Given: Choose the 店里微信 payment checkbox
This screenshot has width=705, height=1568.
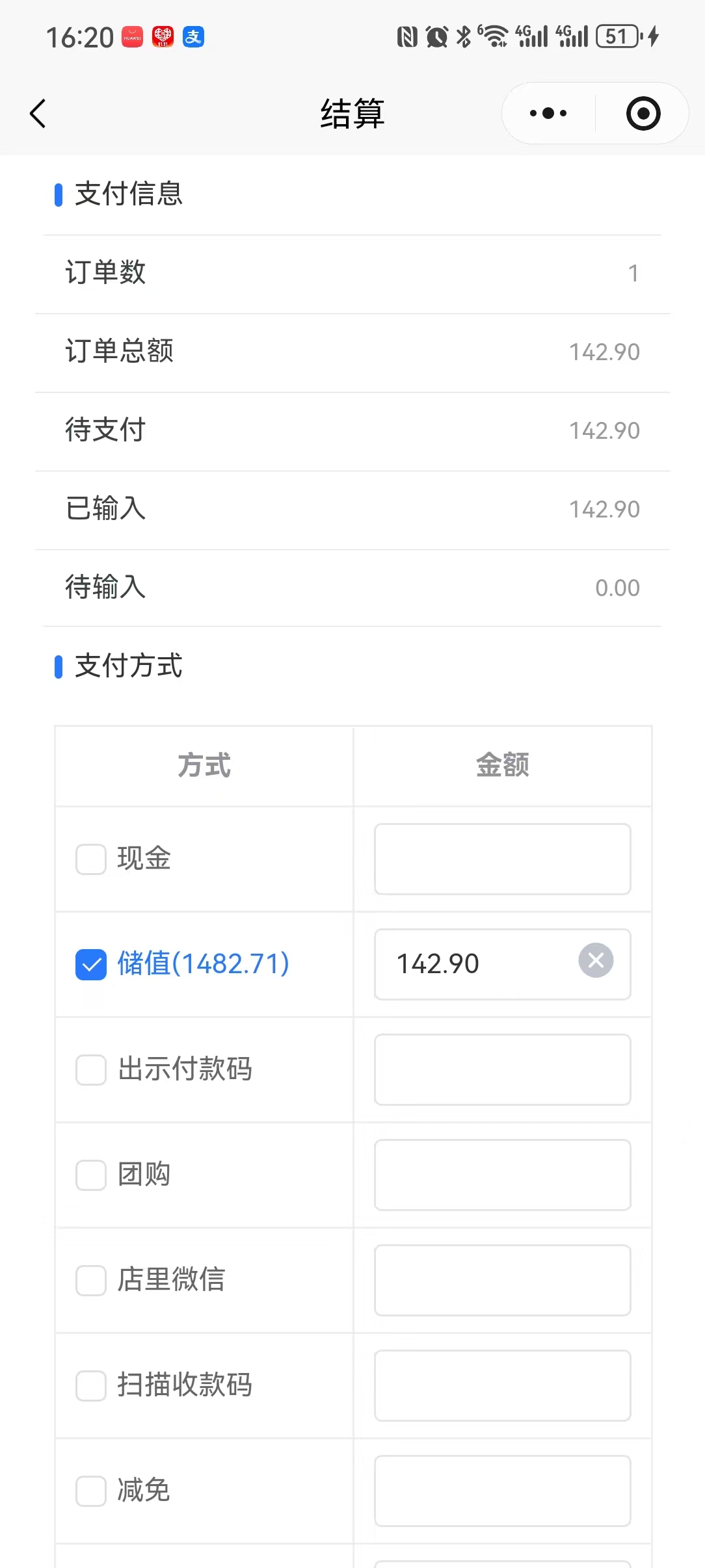Looking at the screenshot, I should click(x=91, y=1280).
